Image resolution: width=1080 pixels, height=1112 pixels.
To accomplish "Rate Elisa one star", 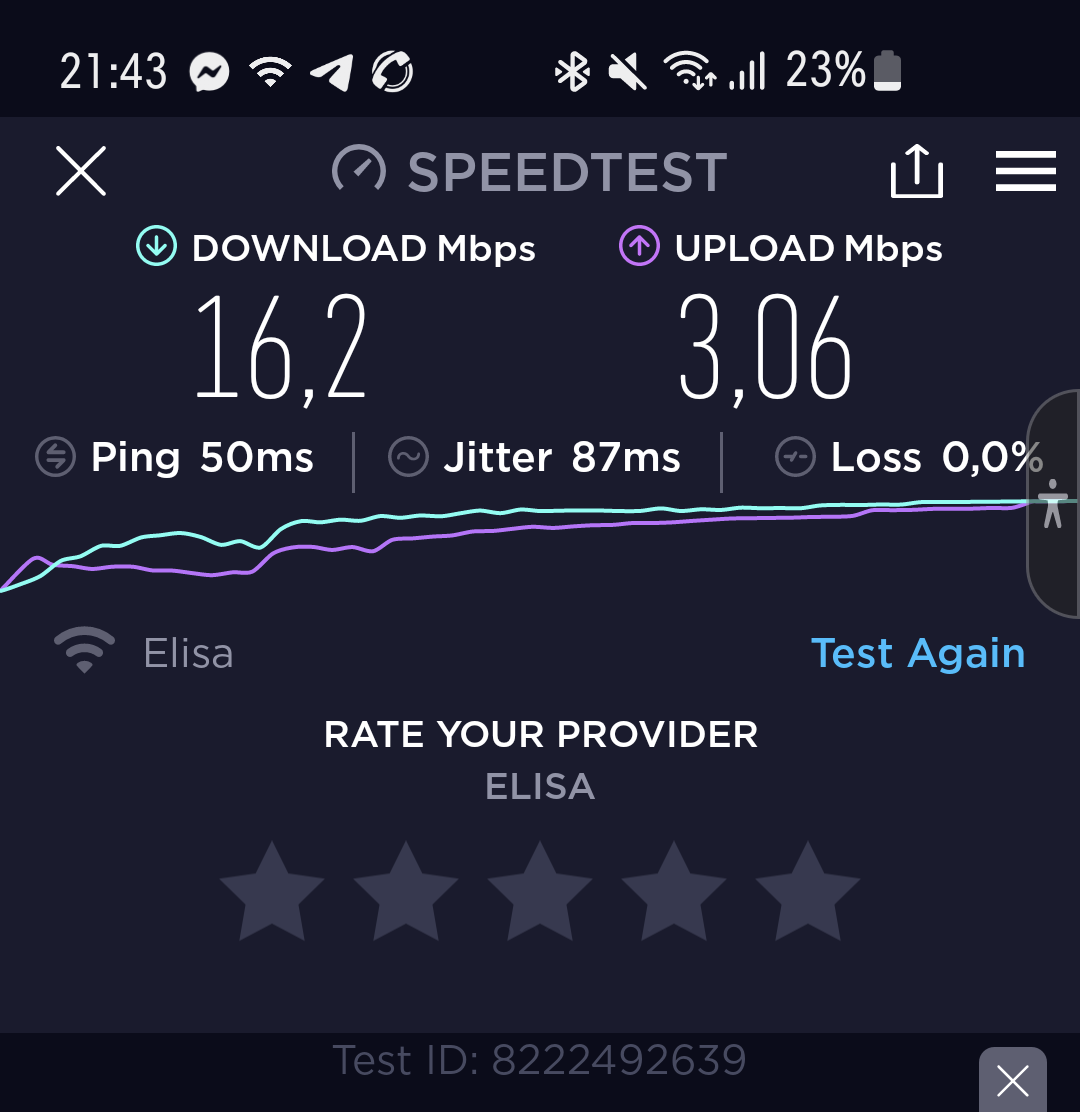I will click(x=272, y=892).
